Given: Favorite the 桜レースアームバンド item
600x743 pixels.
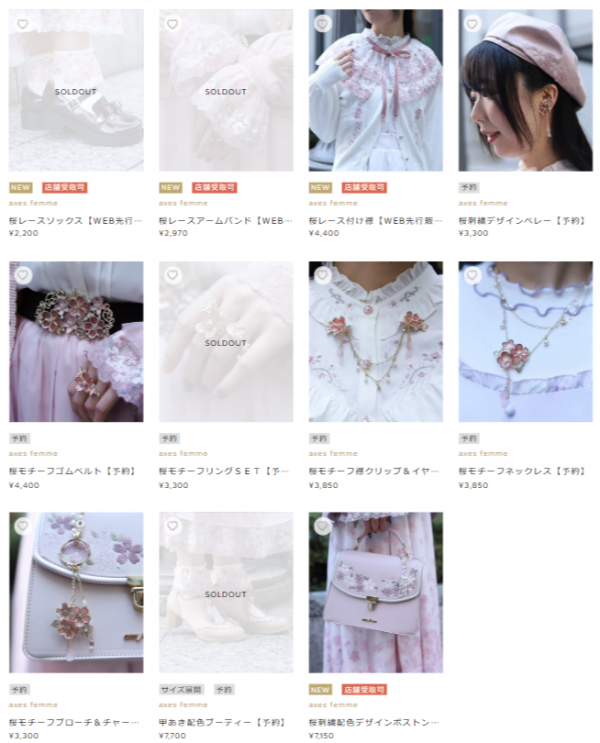Looking at the screenshot, I should click(172, 24).
